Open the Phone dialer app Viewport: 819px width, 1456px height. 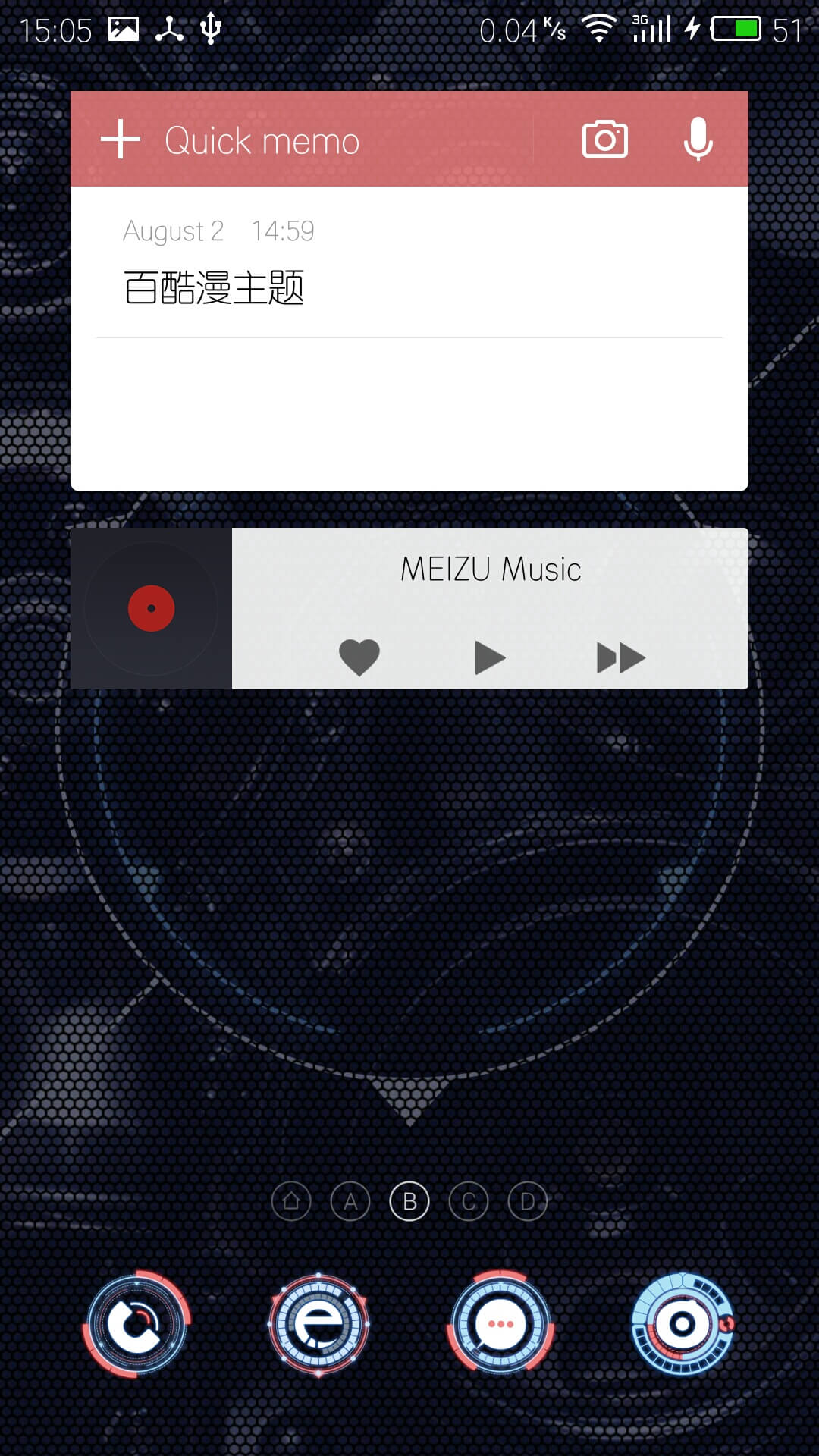tap(136, 1324)
